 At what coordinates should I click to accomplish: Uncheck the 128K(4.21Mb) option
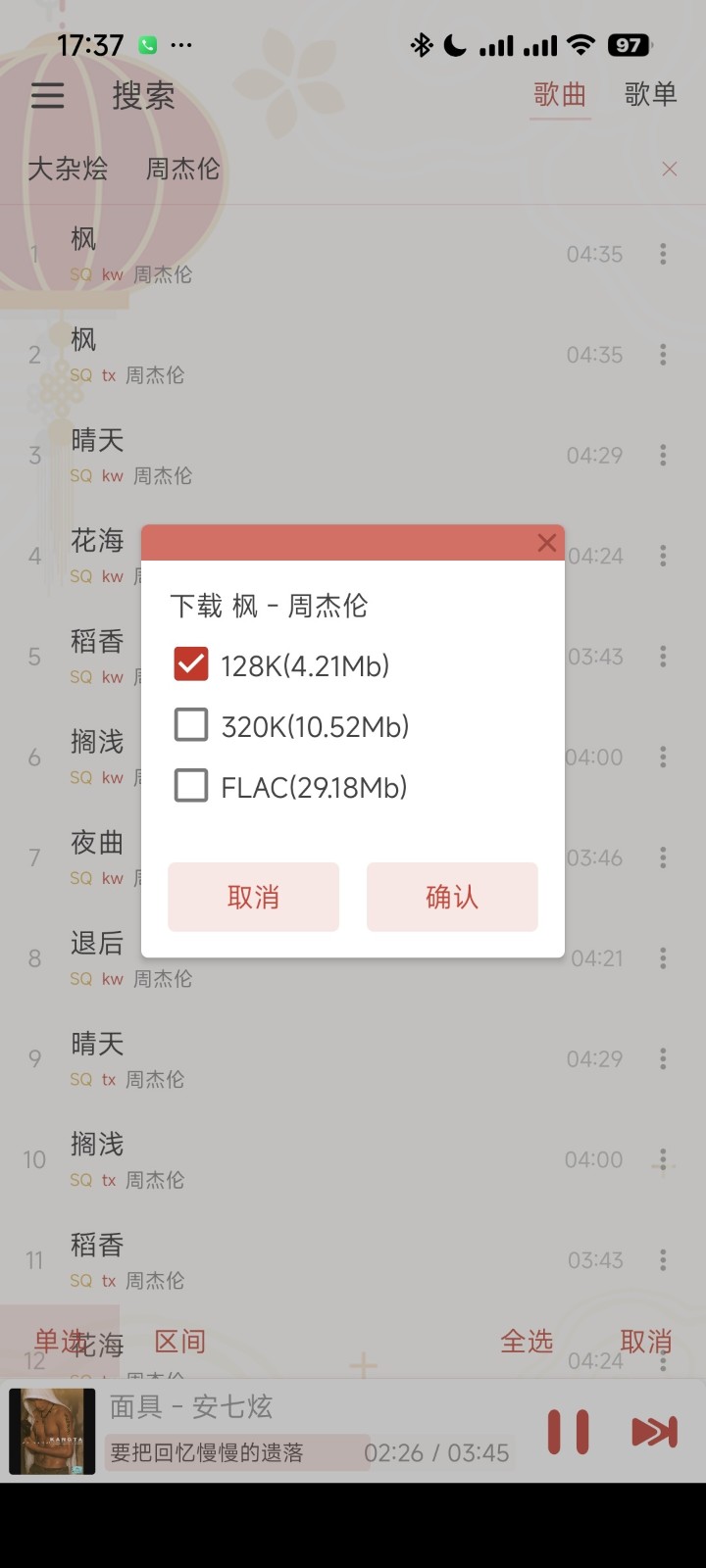[191, 664]
